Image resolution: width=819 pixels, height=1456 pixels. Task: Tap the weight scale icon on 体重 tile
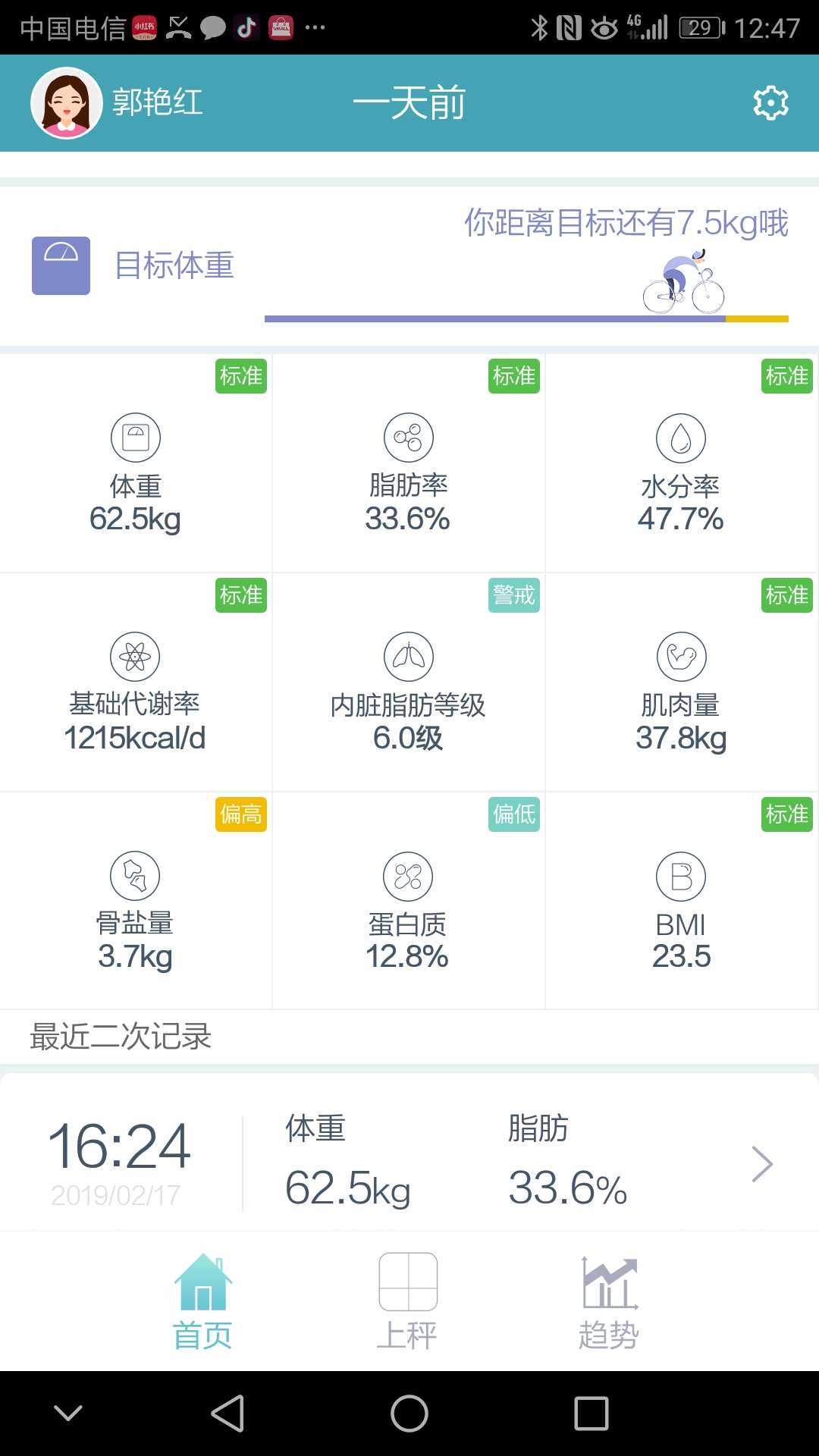[x=136, y=436]
